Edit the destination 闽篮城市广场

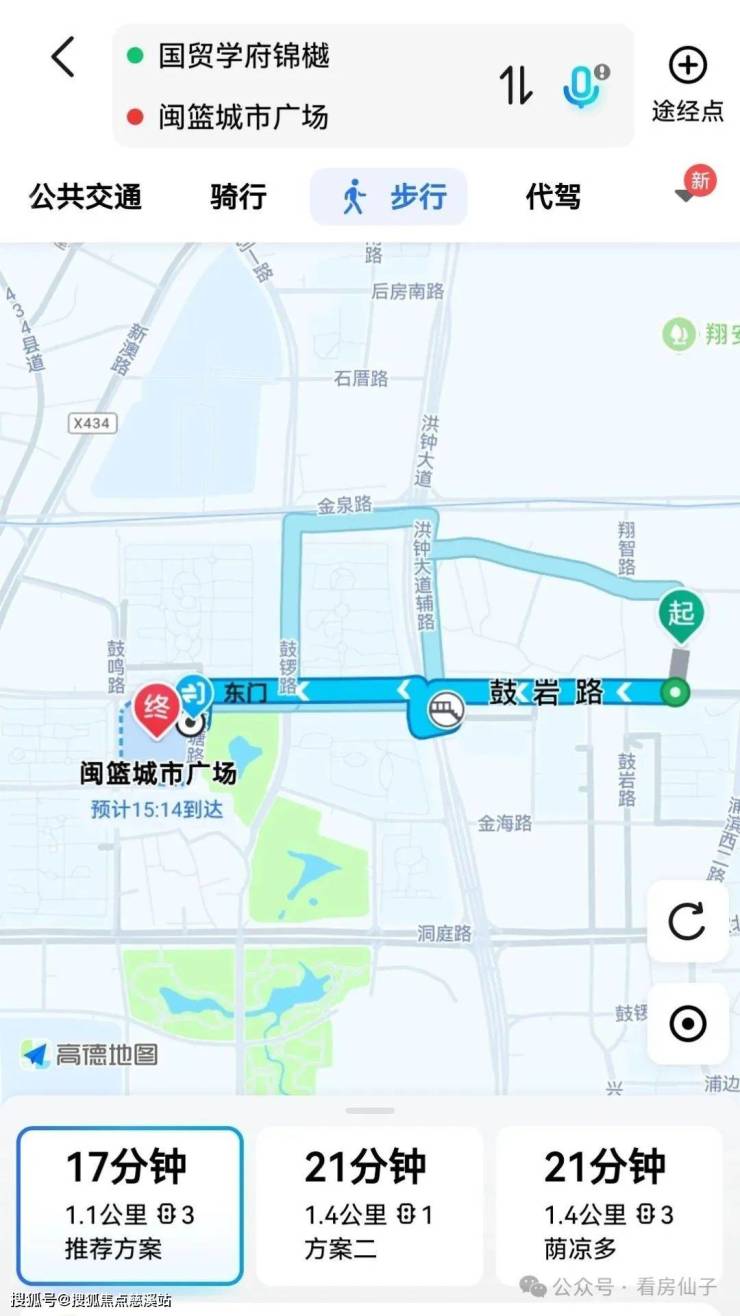coord(243,117)
